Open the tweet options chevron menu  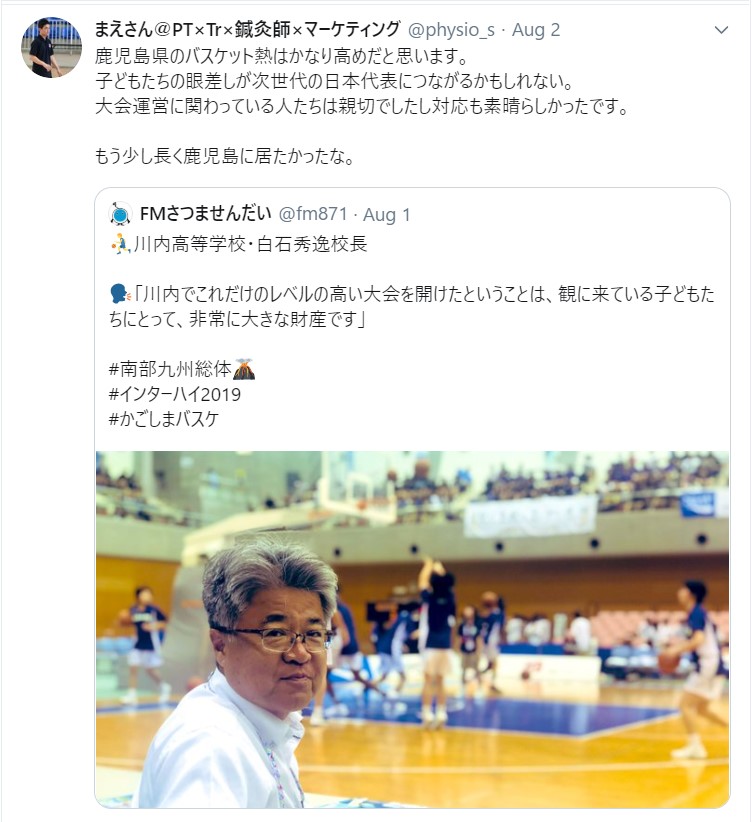[721, 31]
